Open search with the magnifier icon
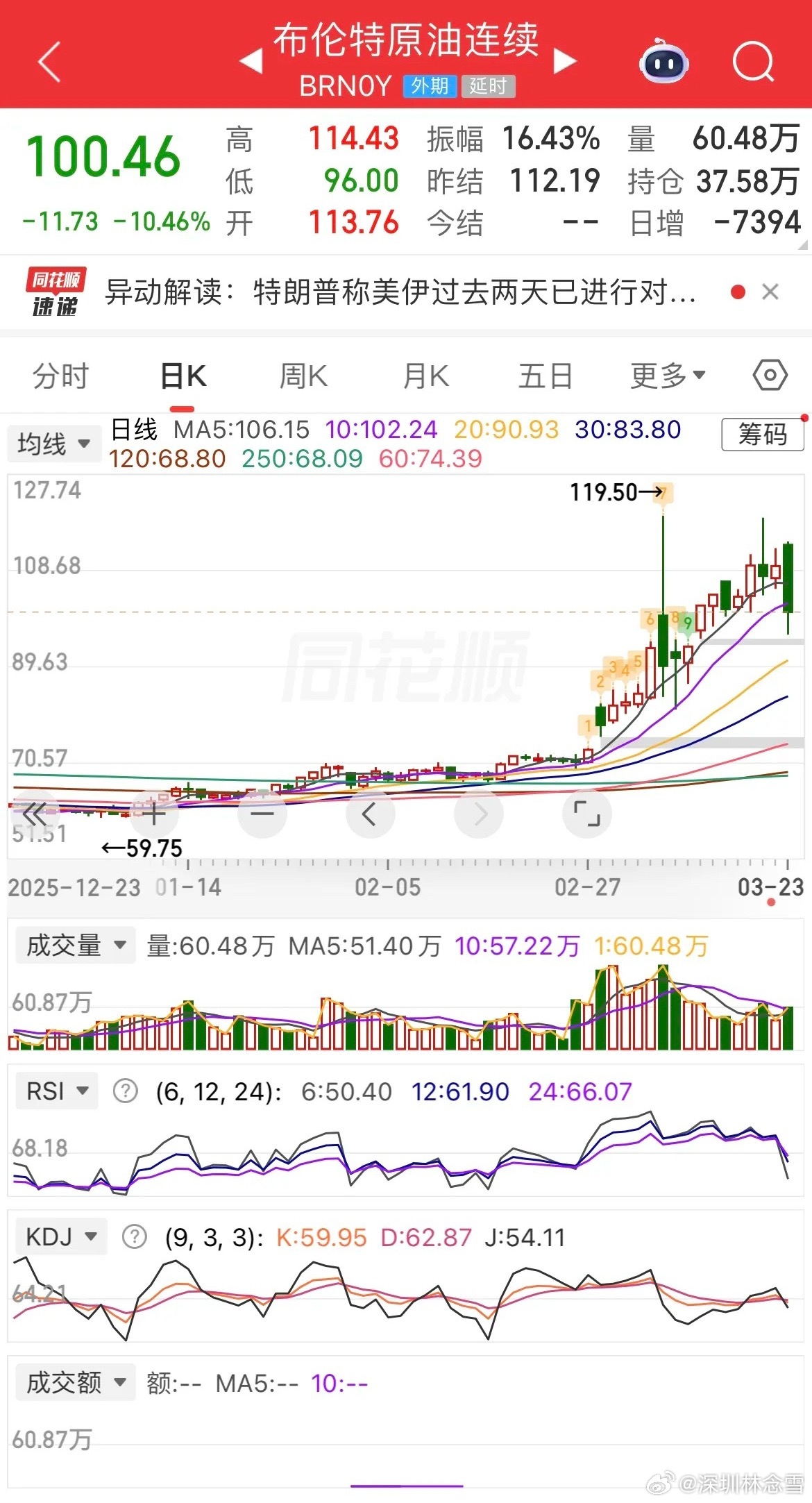Screen dimensions: 812x1503 [753, 62]
